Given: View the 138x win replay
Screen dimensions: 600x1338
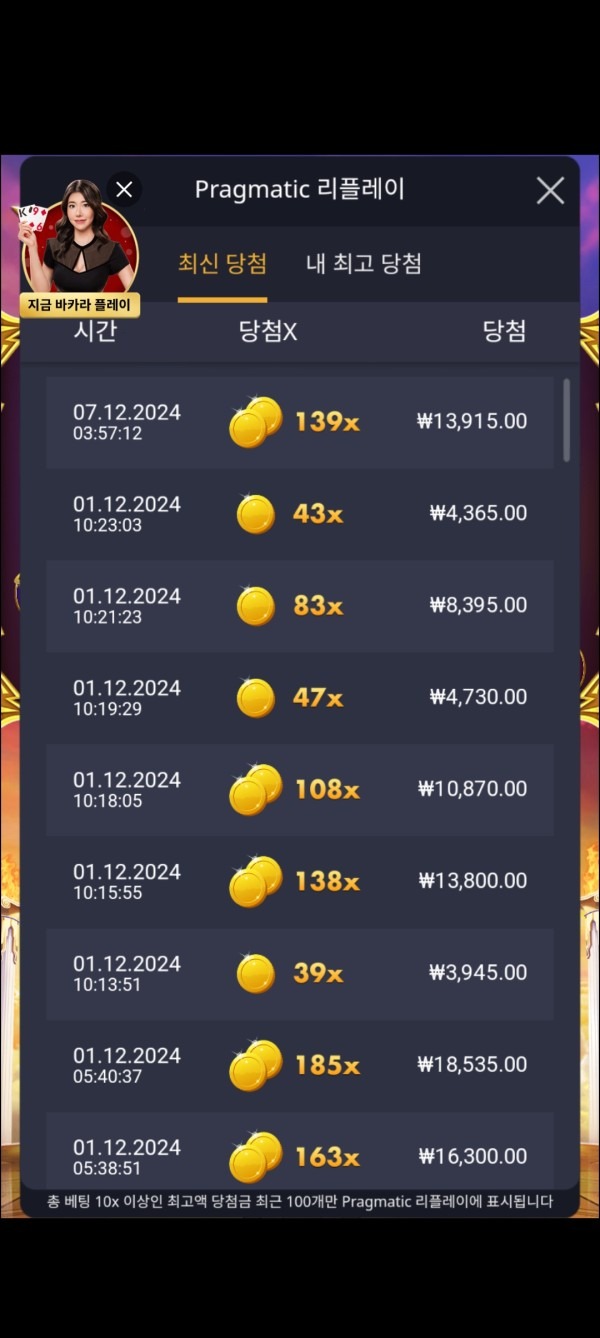Looking at the screenshot, I should 300,882.
